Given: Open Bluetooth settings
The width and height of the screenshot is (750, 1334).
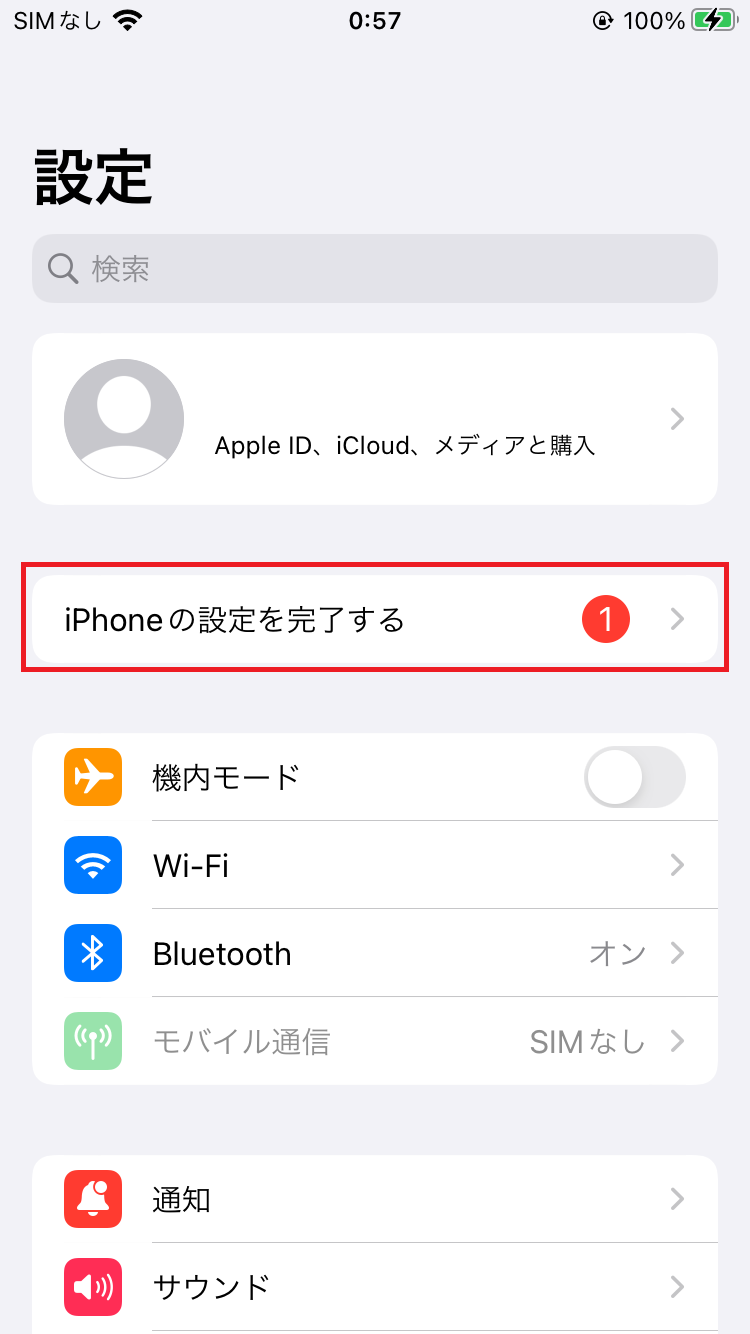Looking at the screenshot, I should 375,953.
